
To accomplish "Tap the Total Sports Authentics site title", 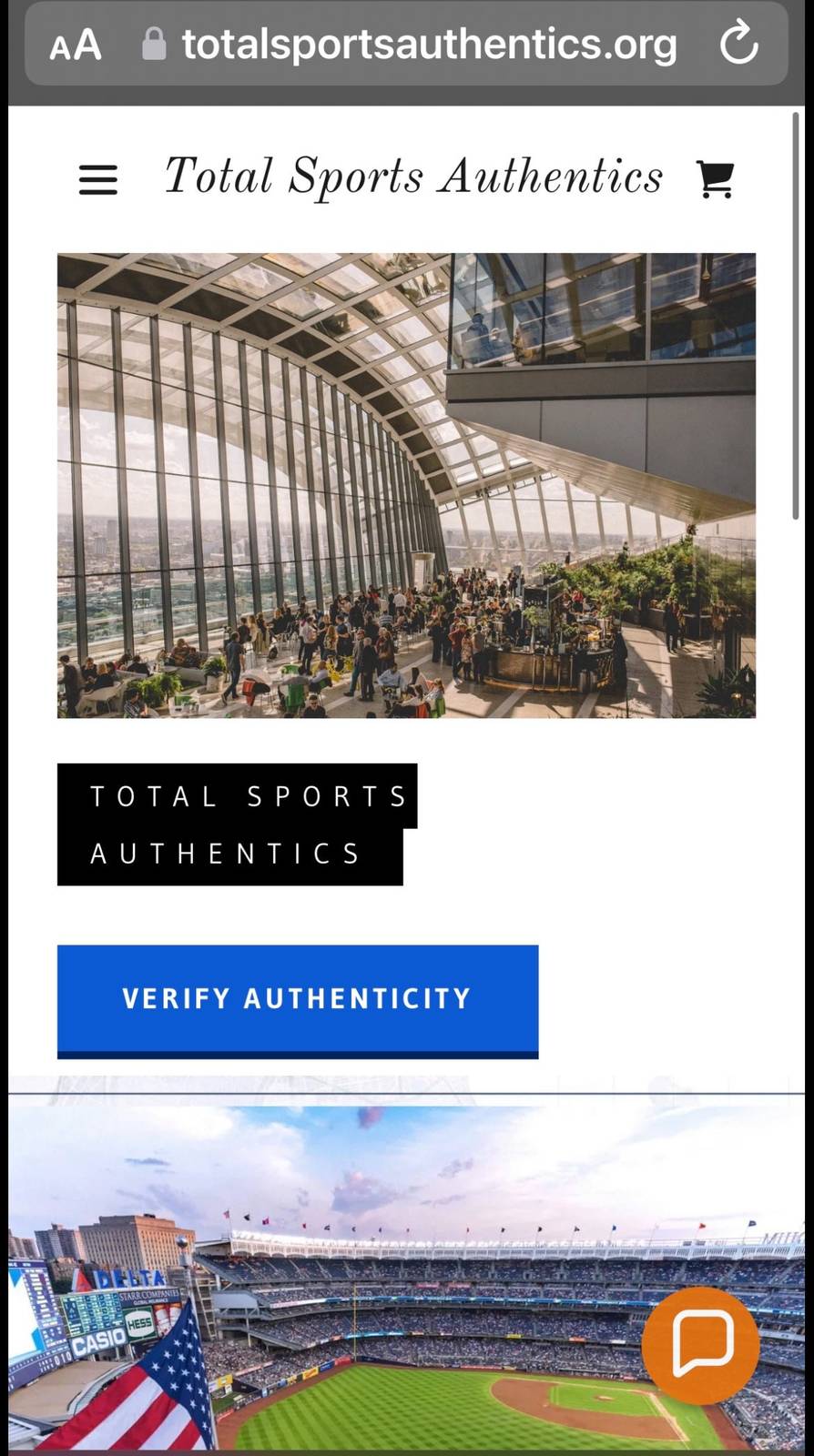I will click(x=413, y=177).
